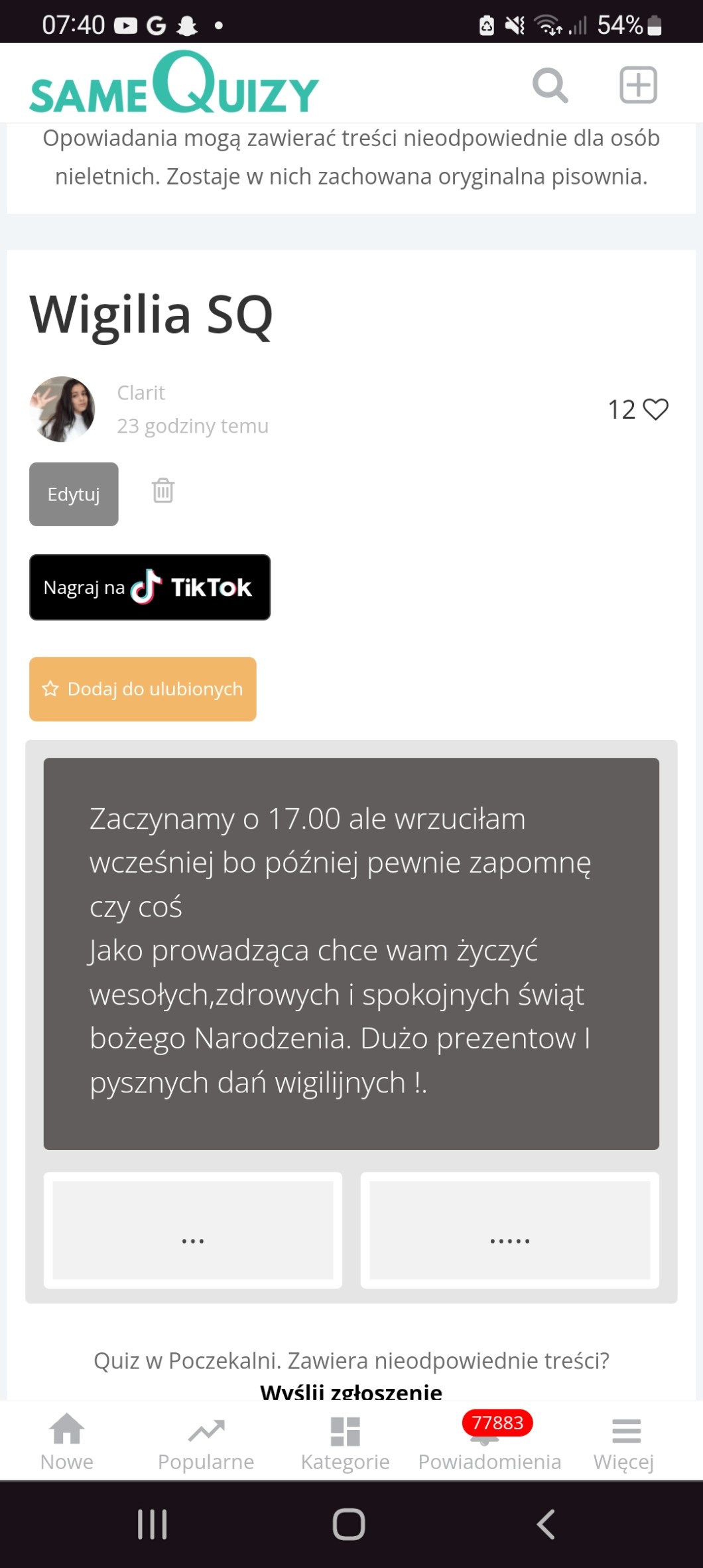703x1568 pixels.
Task: Switch to the Nowe tab
Action: (67, 1443)
